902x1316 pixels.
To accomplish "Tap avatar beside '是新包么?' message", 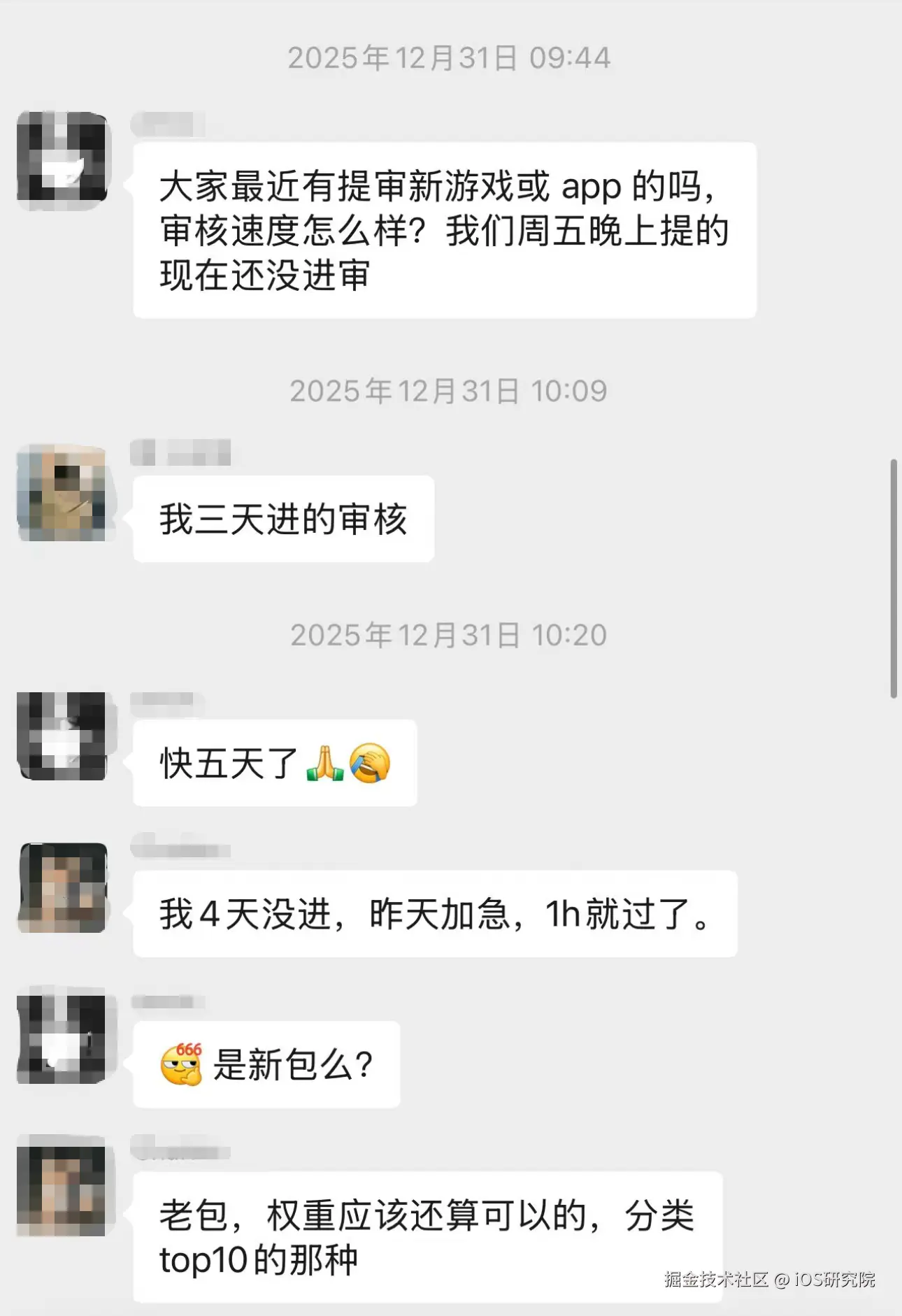I will tap(62, 1039).
